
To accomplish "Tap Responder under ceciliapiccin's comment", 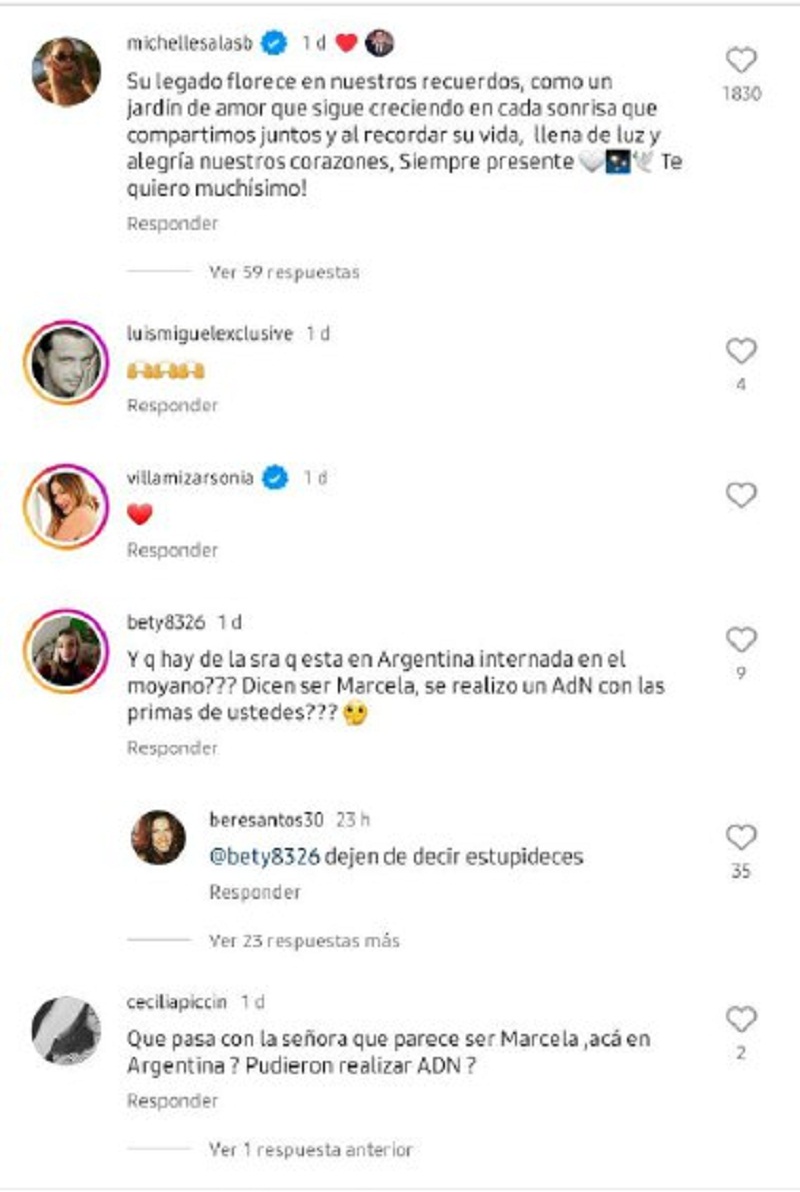I will [172, 1101].
